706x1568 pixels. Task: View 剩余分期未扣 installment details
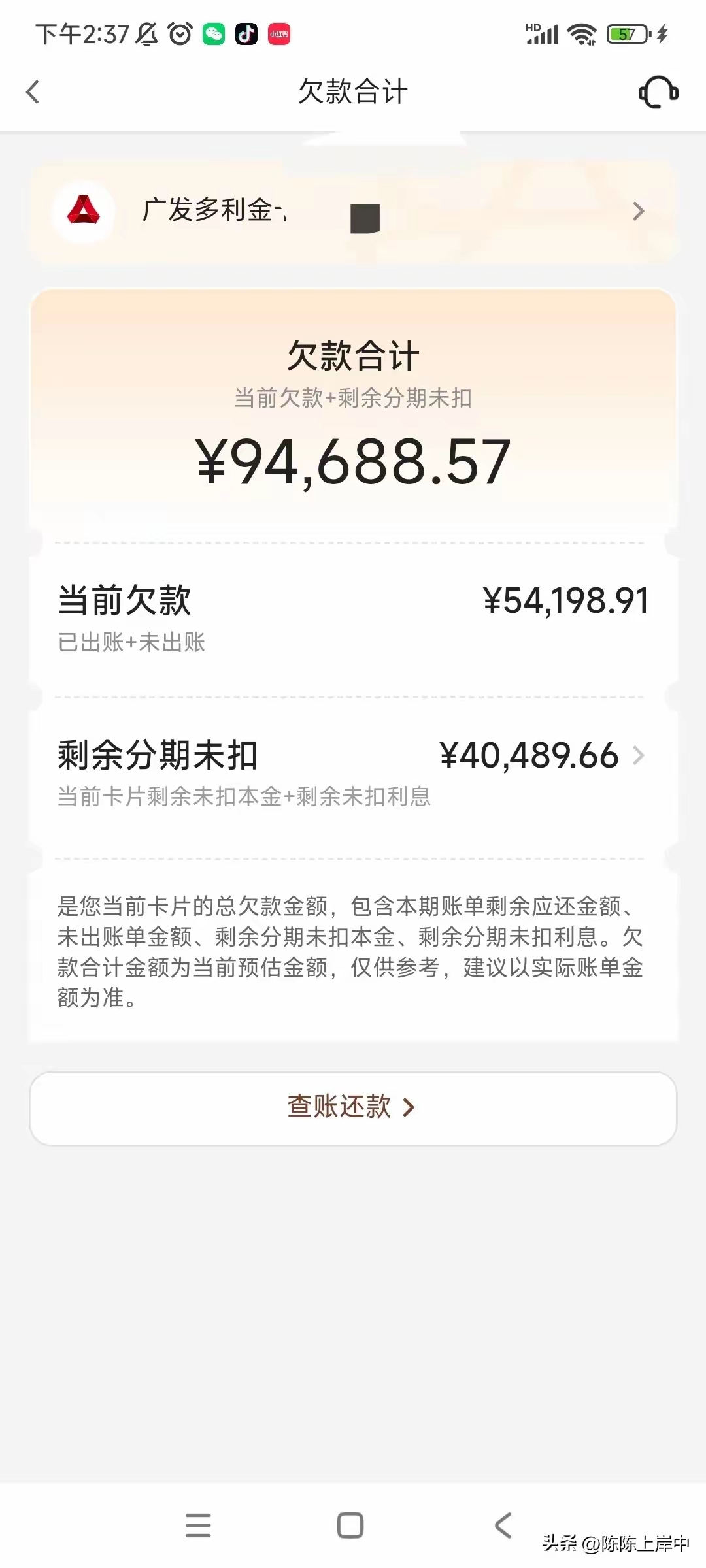[353, 772]
